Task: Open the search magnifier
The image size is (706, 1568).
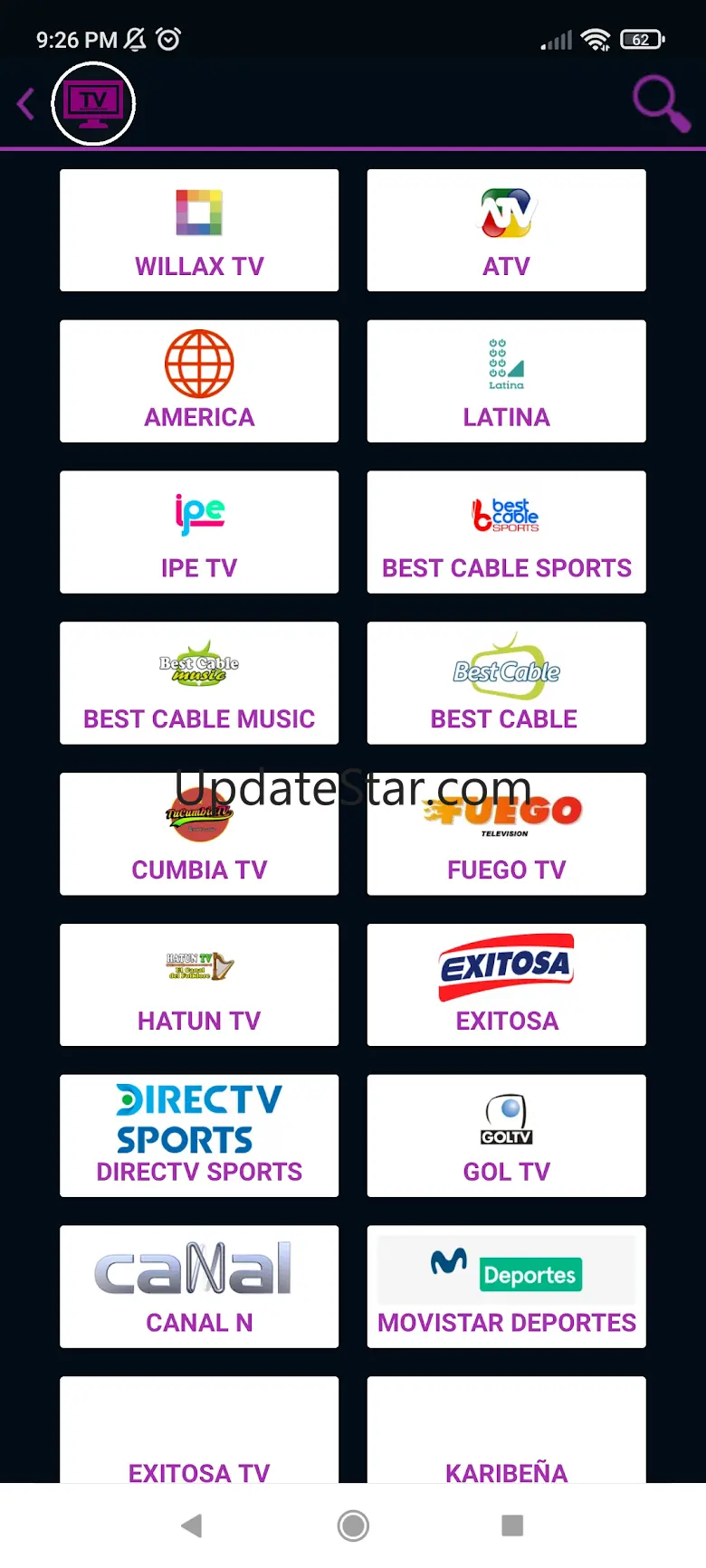Action: tap(662, 104)
